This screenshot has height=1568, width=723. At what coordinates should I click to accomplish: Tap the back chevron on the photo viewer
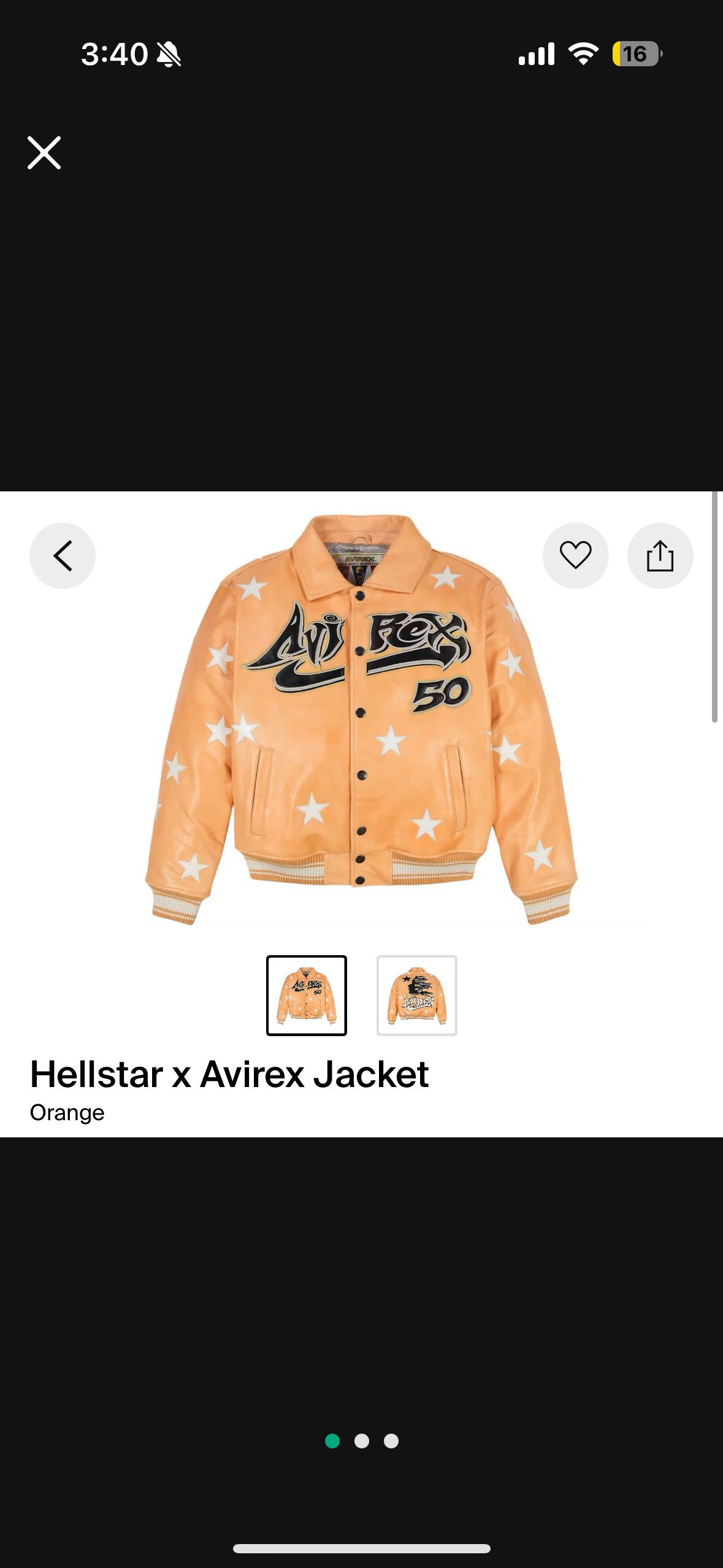pos(62,555)
